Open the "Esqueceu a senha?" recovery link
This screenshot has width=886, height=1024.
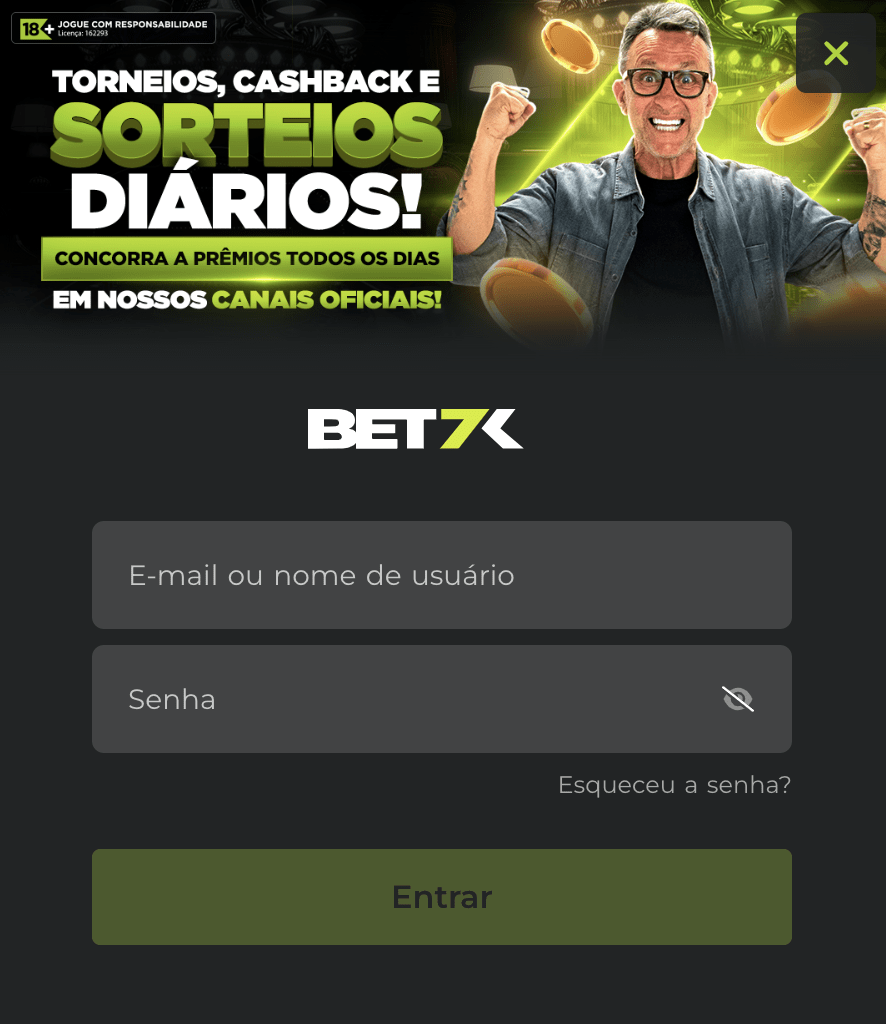[673, 785]
